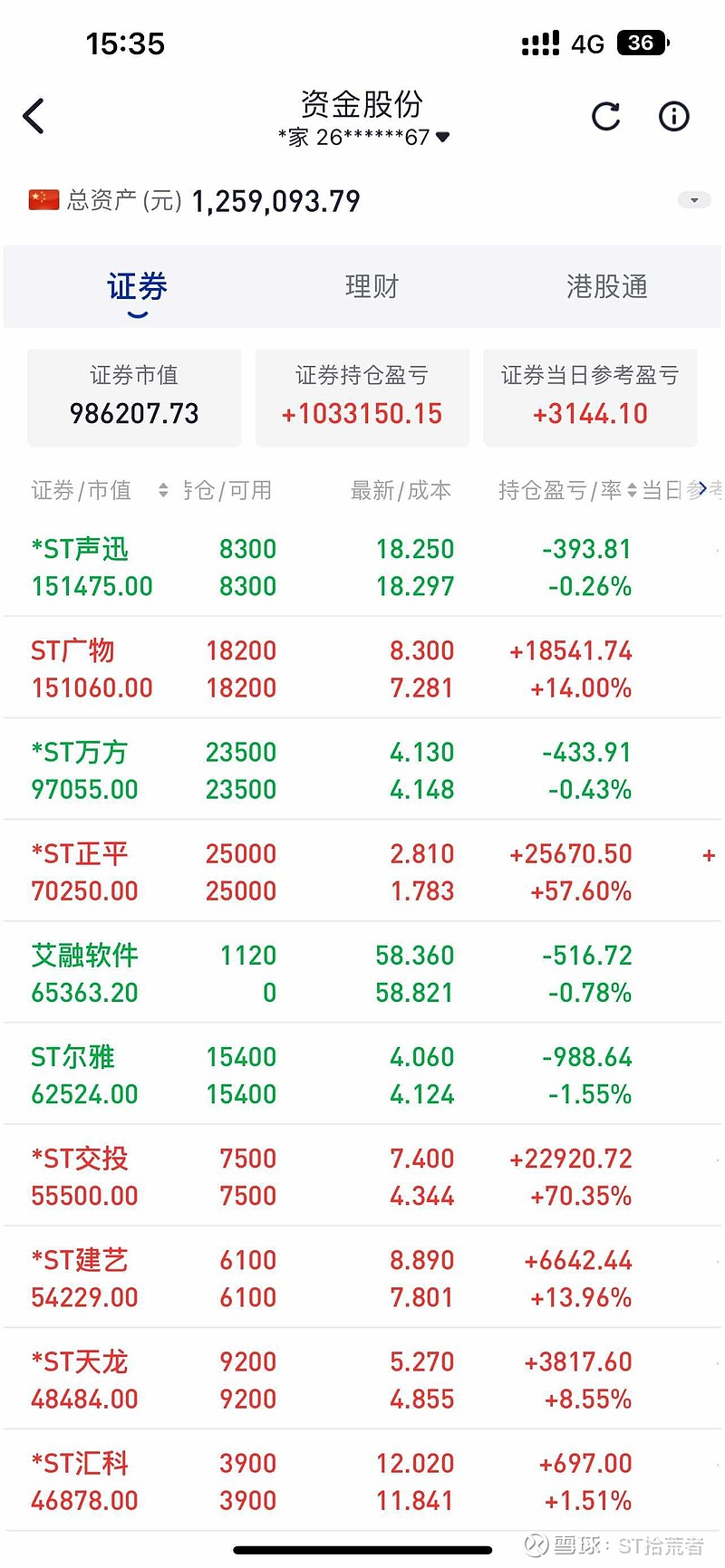This screenshot has height=1568, width=725.
Task: Open the account selector dropdown 26******67
Action: 363,138
